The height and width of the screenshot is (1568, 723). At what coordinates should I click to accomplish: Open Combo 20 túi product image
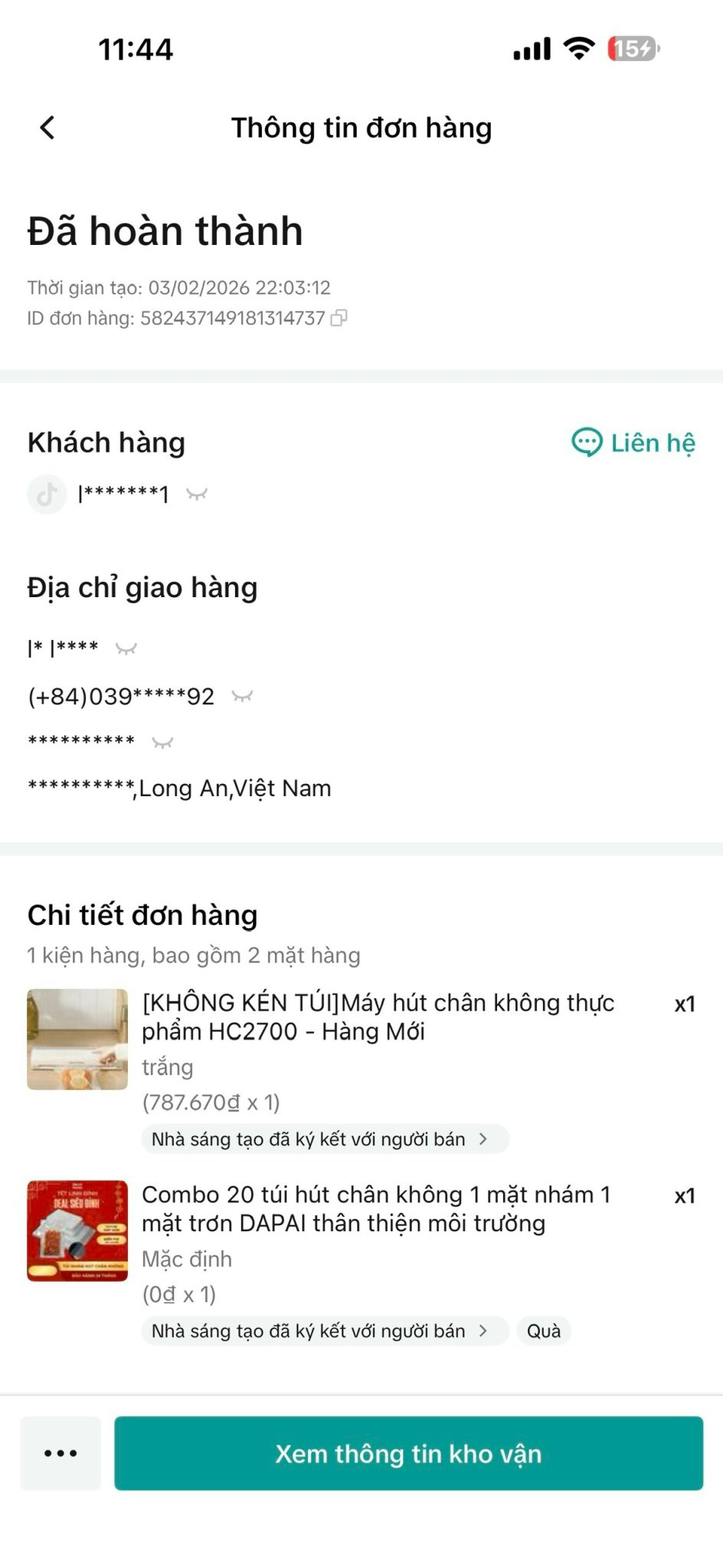[x=77, y=1230]
